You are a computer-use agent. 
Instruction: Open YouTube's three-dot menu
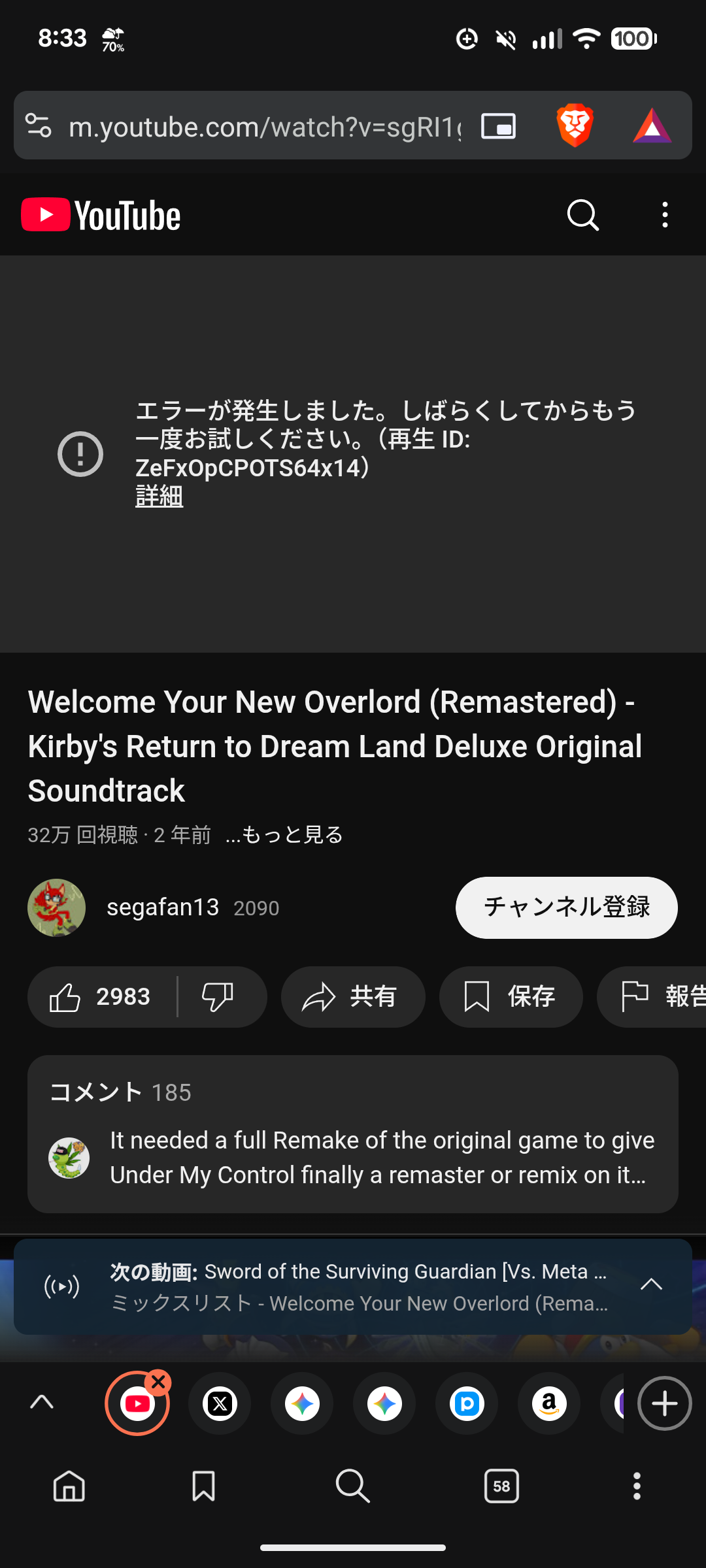(x=665, y=215)
